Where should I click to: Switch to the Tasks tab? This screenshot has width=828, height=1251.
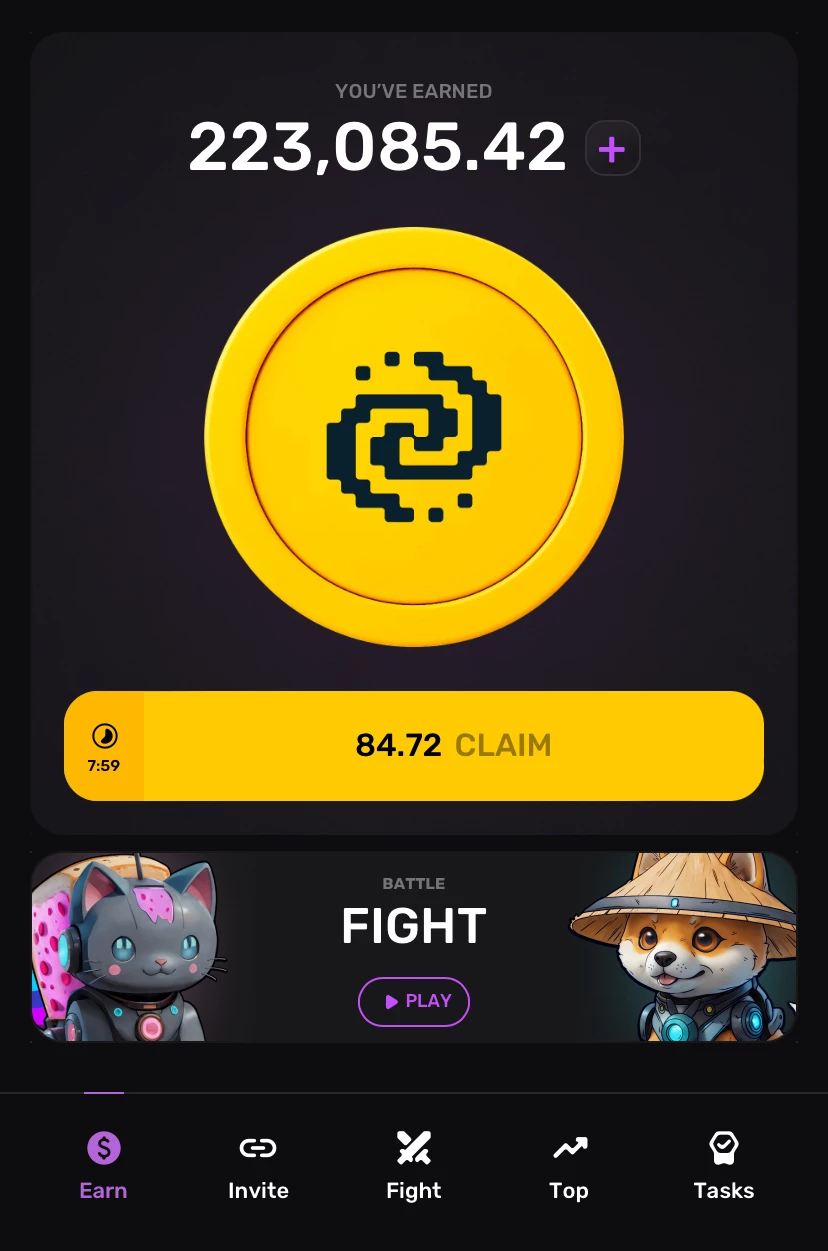click(x=724, y=1165)
